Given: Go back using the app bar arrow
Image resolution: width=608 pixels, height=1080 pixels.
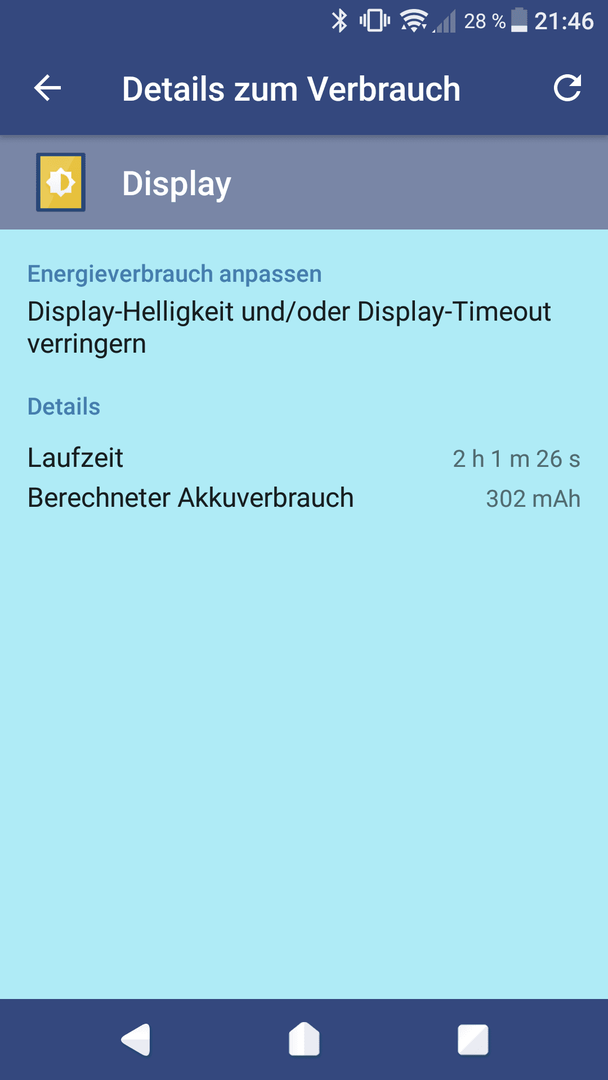Looking at the screenshot, I should pos(48,88).
